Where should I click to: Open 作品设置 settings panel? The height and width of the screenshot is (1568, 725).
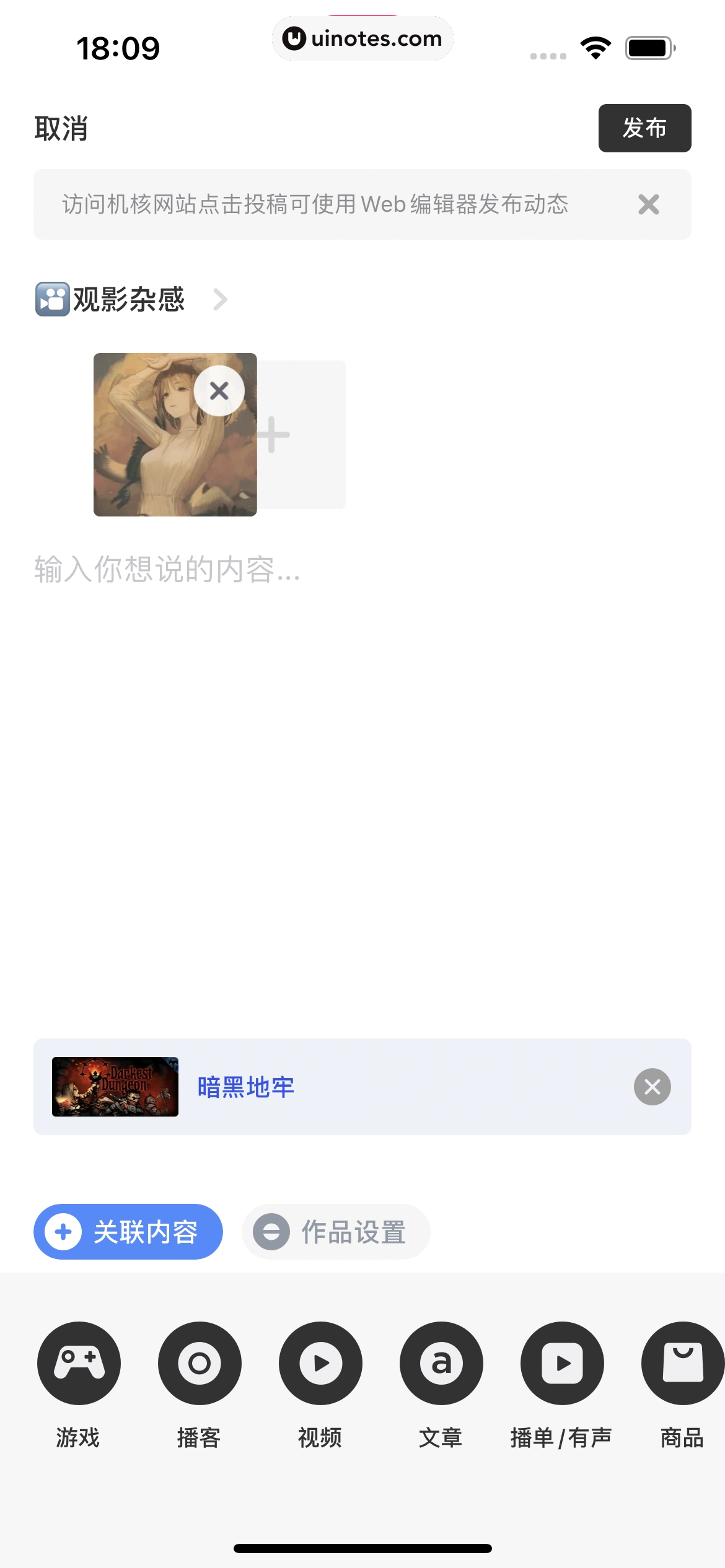coord(335,1232)
